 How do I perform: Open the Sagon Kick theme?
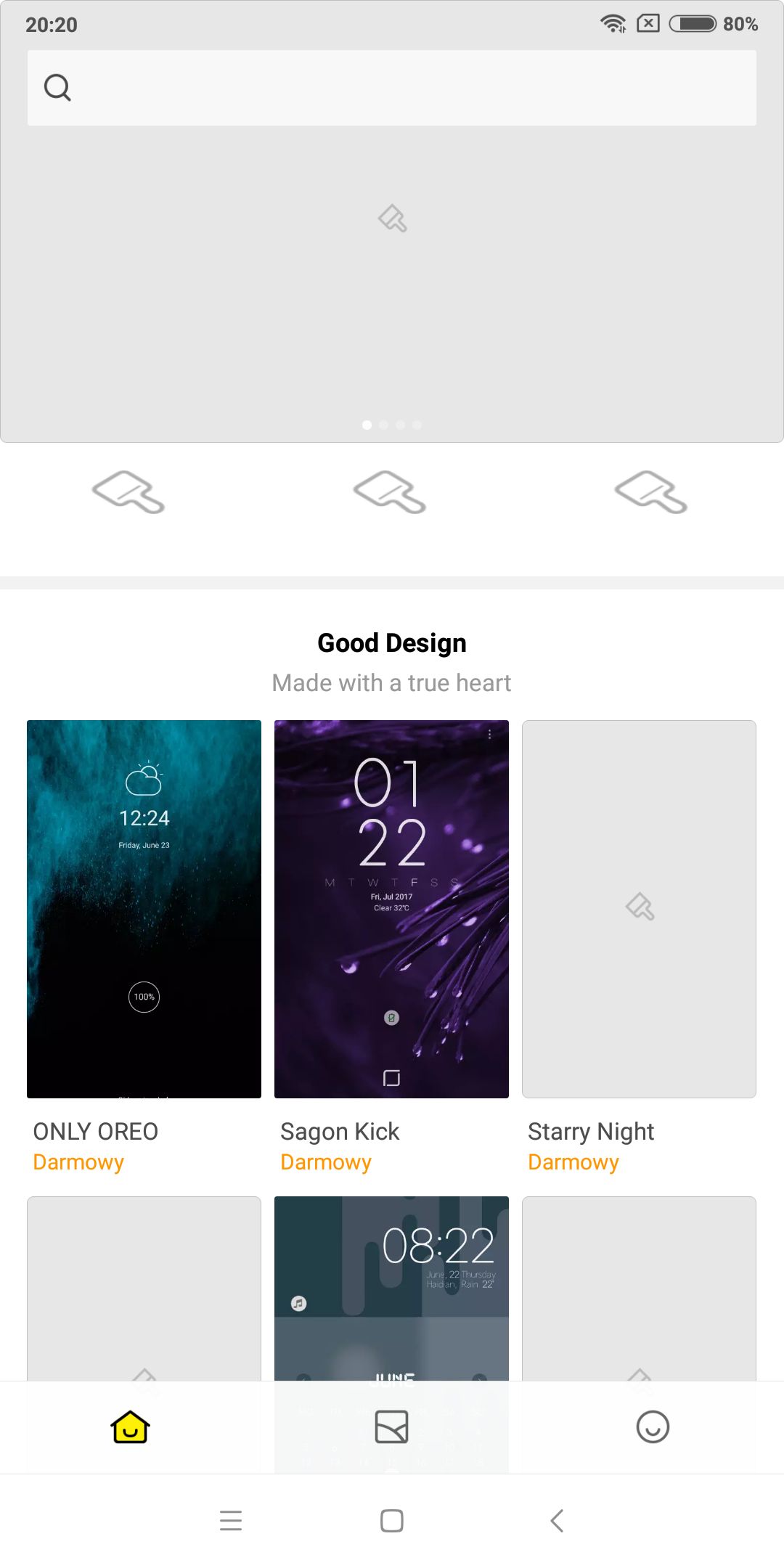coord(391,909)
